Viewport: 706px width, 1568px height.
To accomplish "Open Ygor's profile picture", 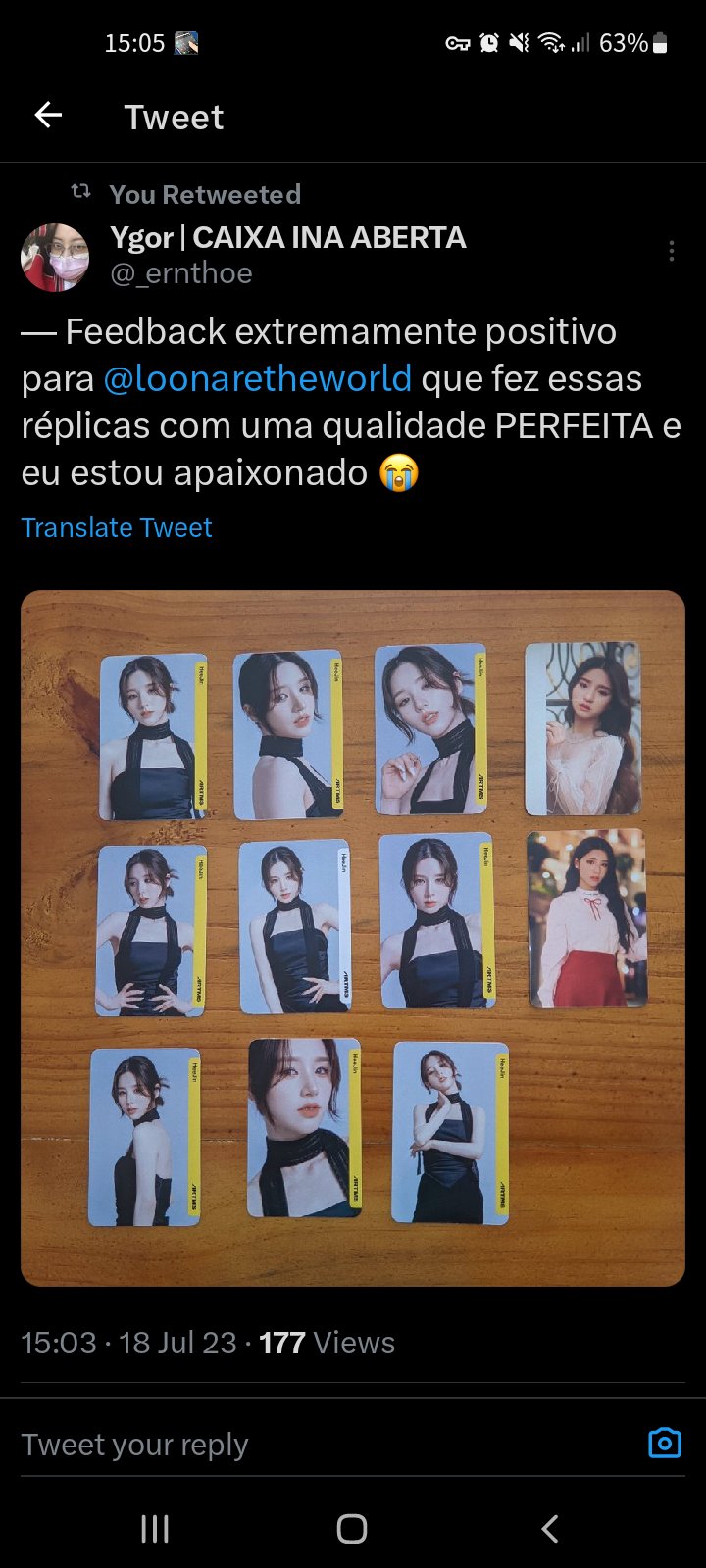I will 55,258.
